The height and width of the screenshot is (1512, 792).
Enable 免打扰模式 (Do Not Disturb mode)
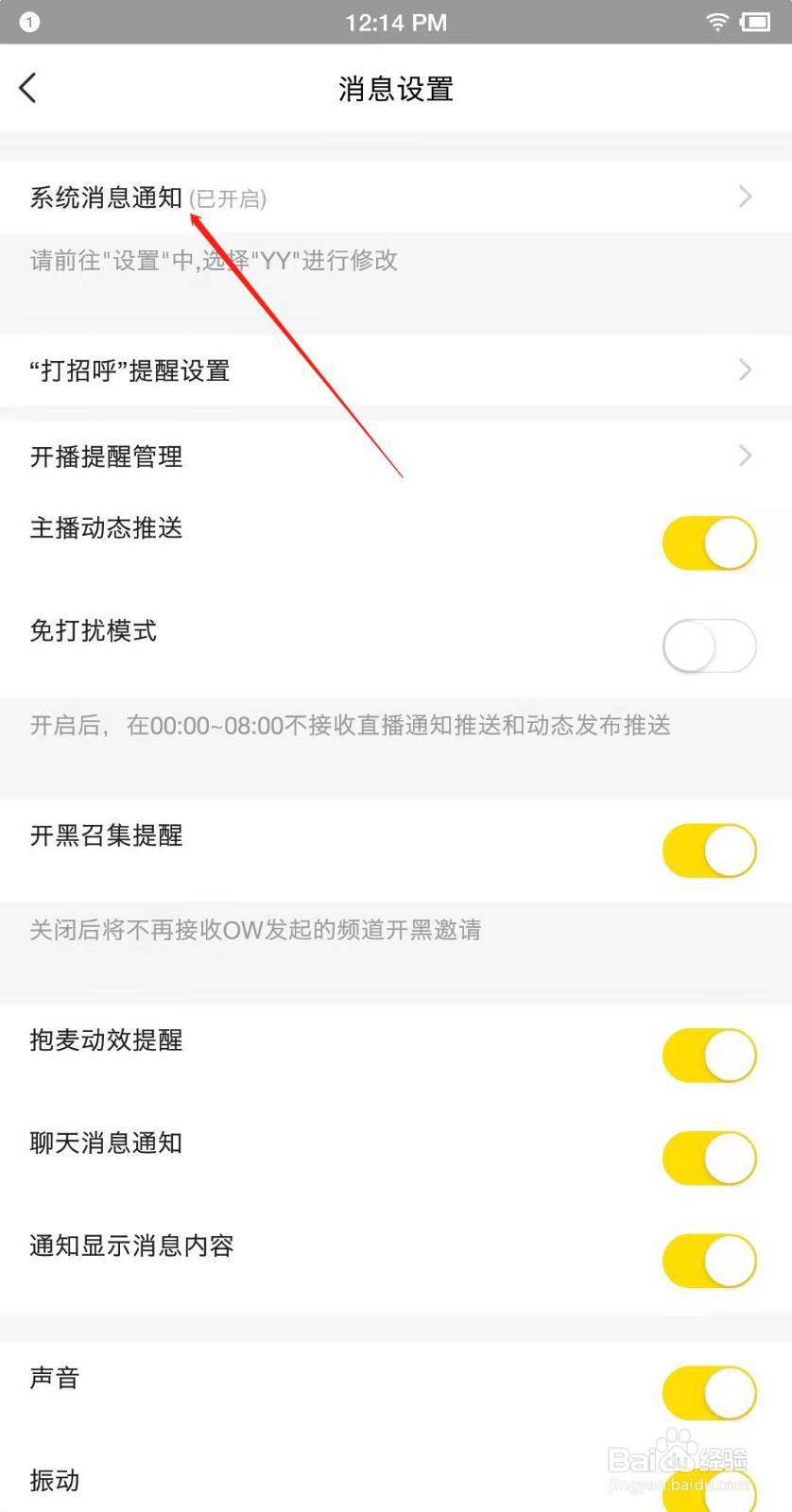click(710, 645)
